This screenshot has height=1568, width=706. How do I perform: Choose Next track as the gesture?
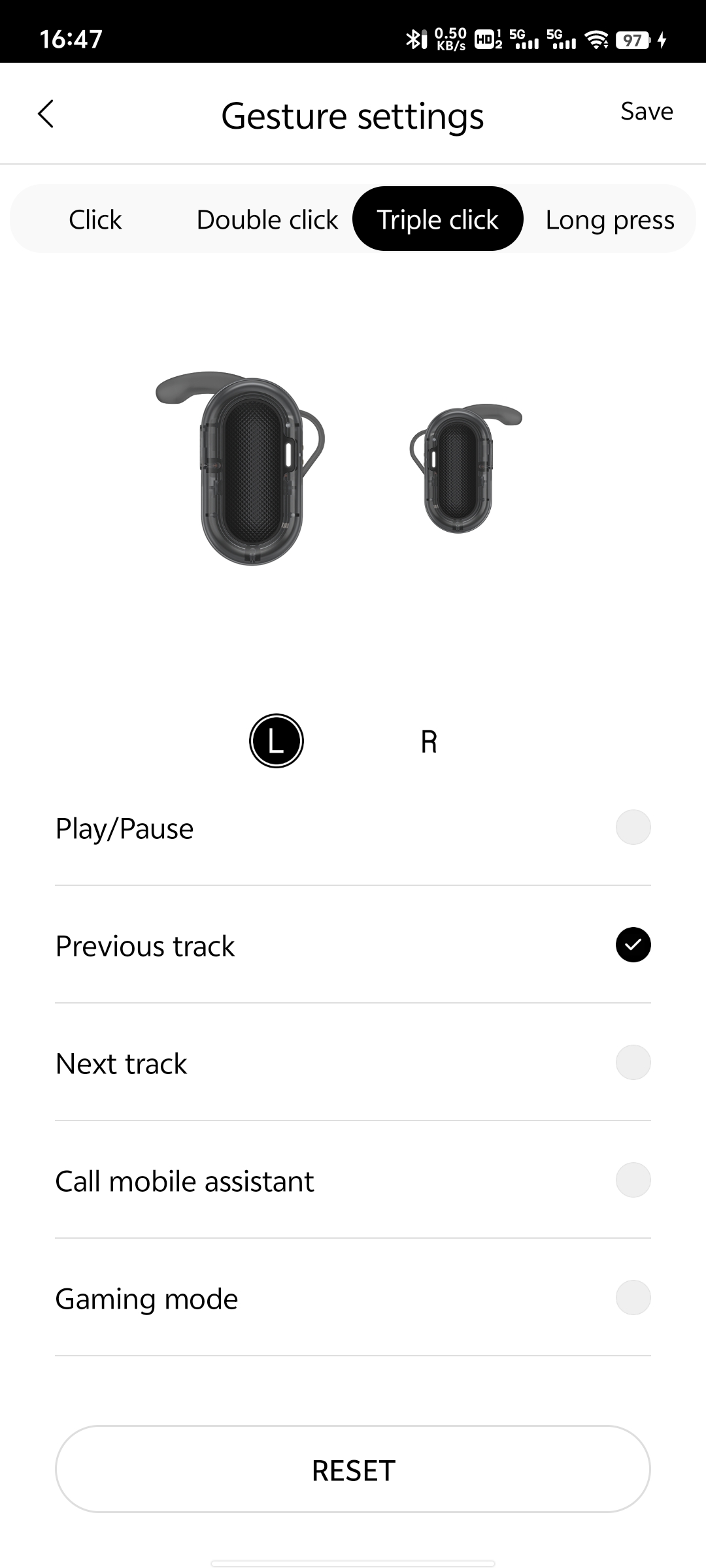pyautogui.click(x=633, y=1062)
